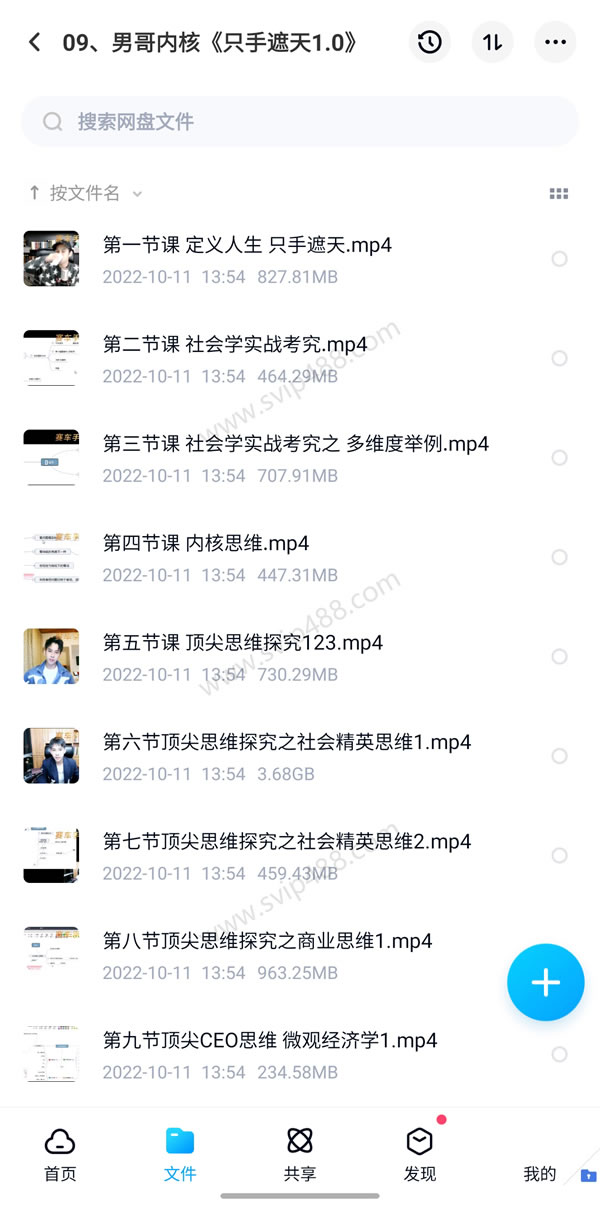Open the 发现 tab
Image resolution: width=600 pixels, height=1207 pixels.
[x=420, y=1155]
